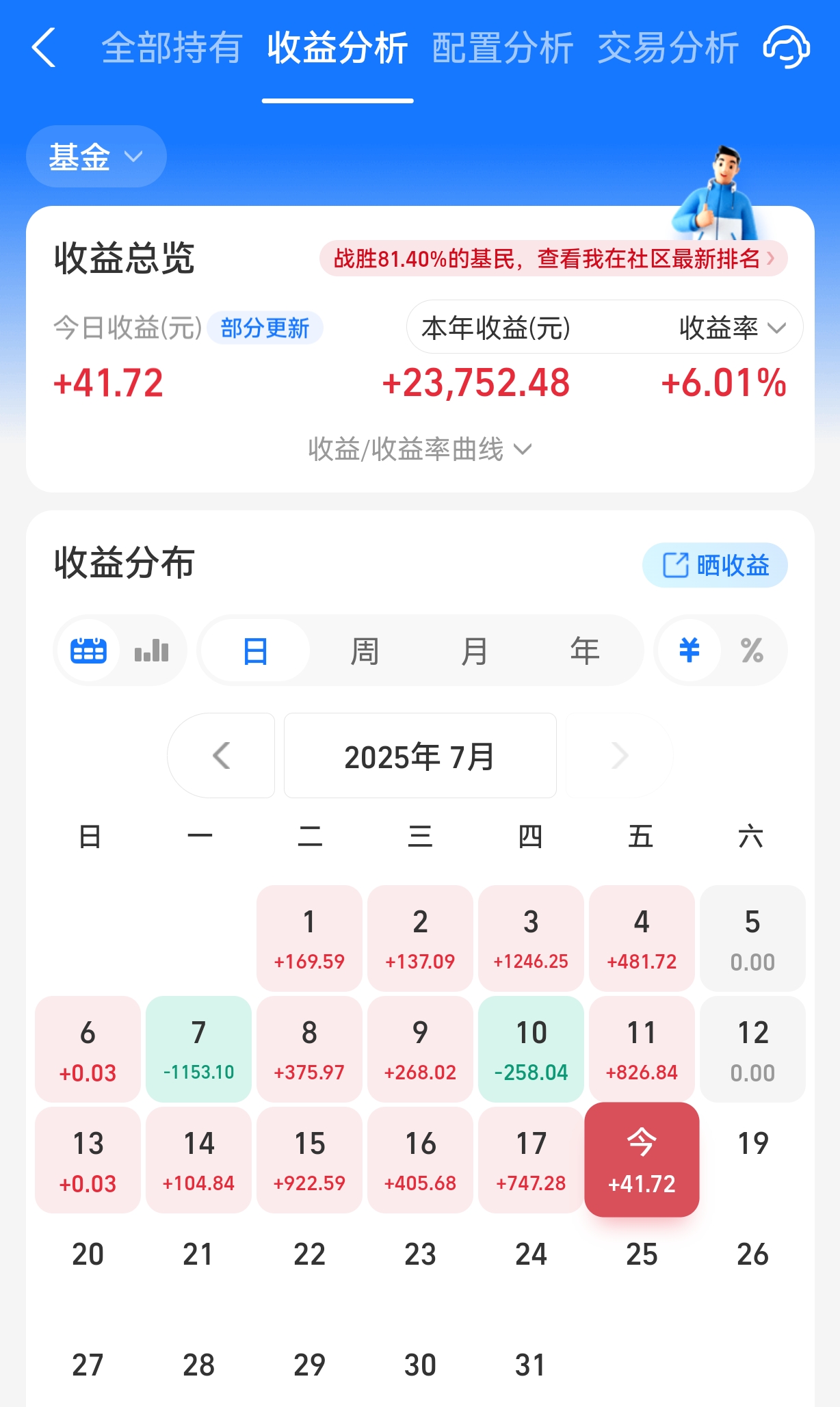Switch to the 配置分析 tab
The image size is (840, 1407).
501,48
